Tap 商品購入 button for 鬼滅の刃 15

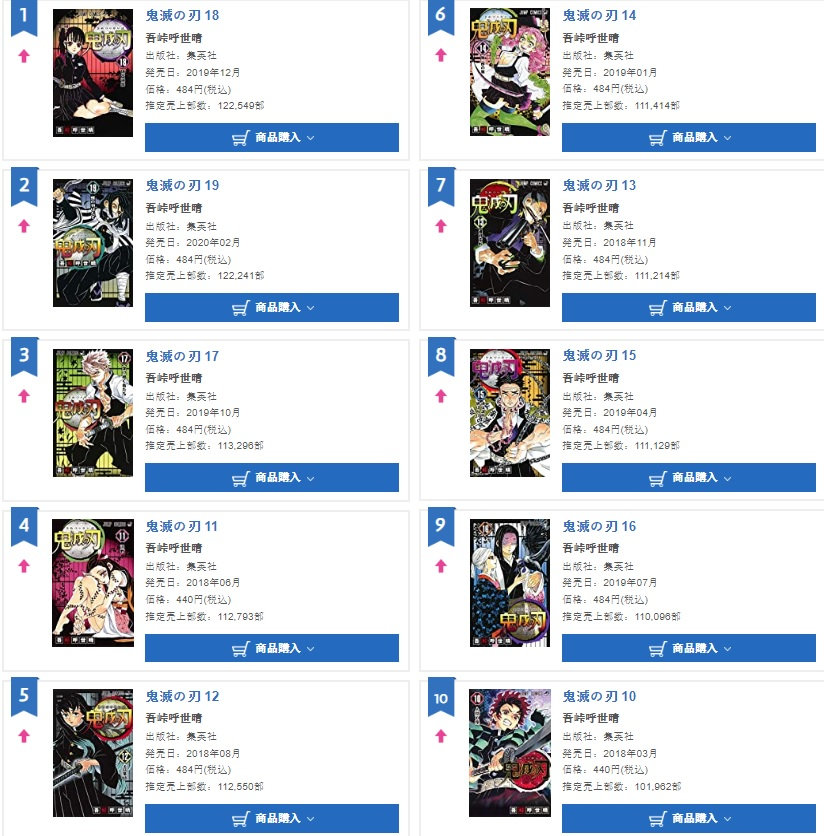point(689,478)
